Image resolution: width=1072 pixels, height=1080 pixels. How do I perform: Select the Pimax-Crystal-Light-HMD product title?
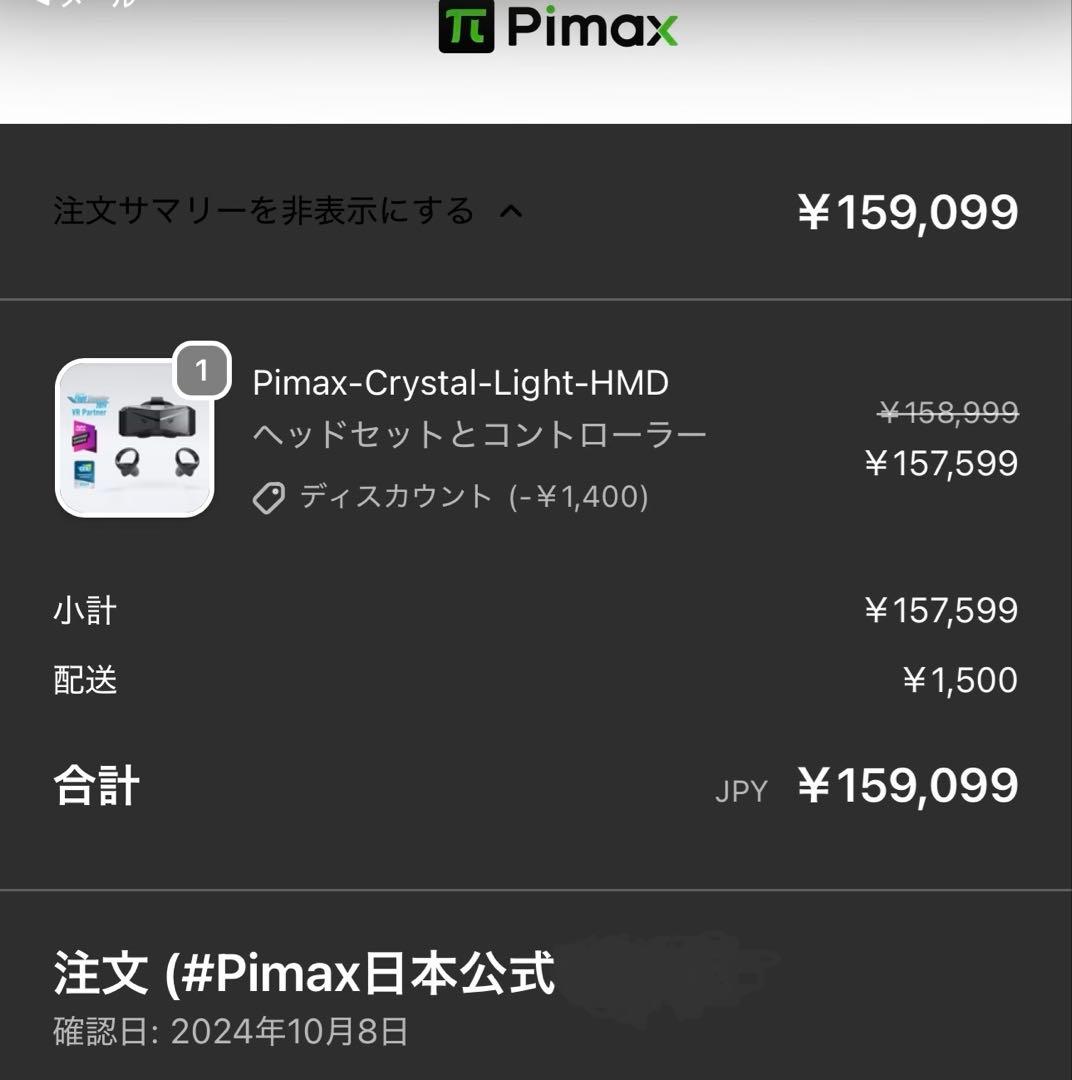460,383
